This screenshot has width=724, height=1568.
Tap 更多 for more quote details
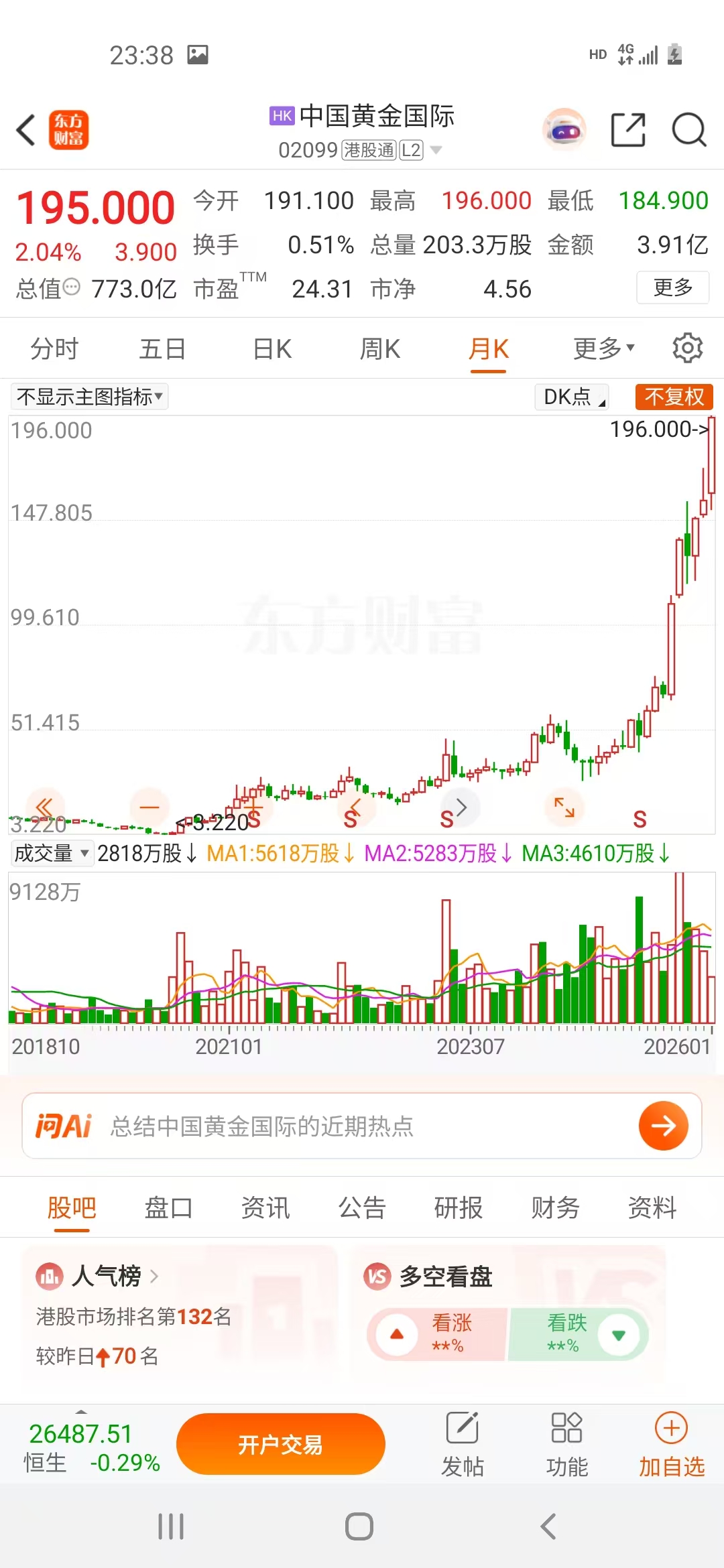point(672,287)
